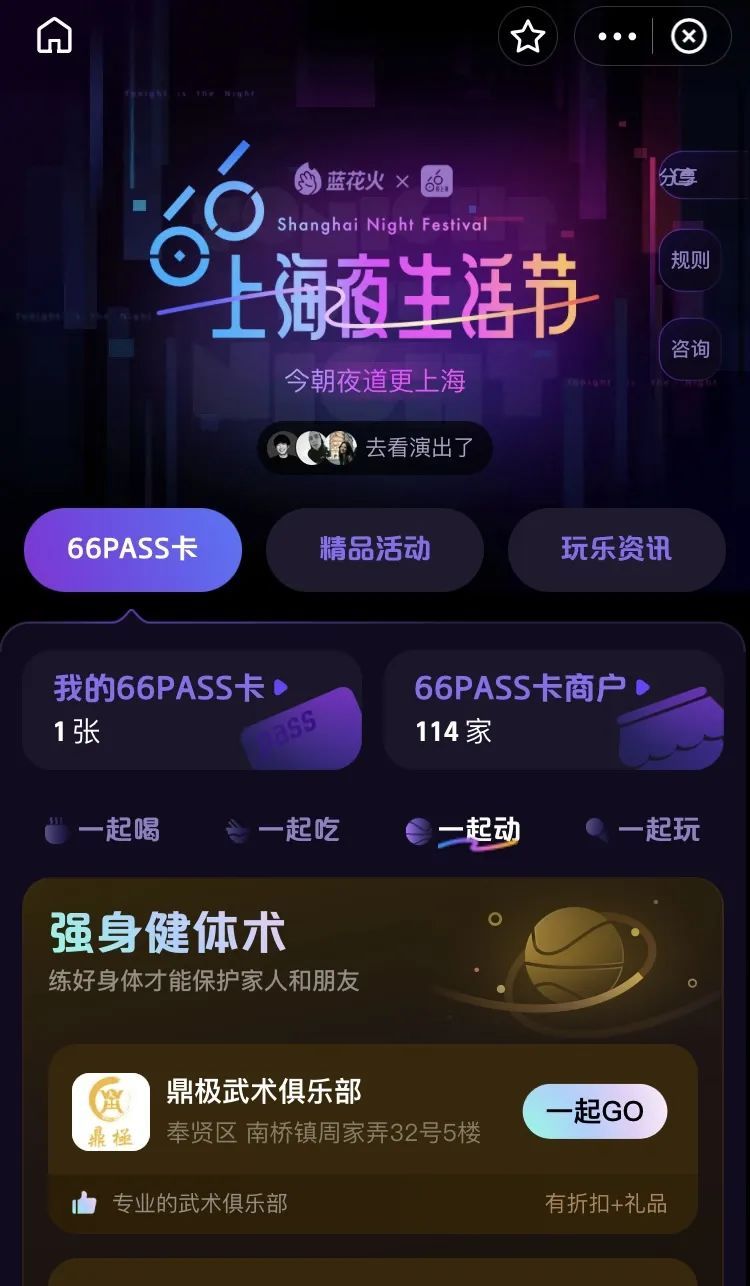Choose the 一起喝 category

click(103, 830)
